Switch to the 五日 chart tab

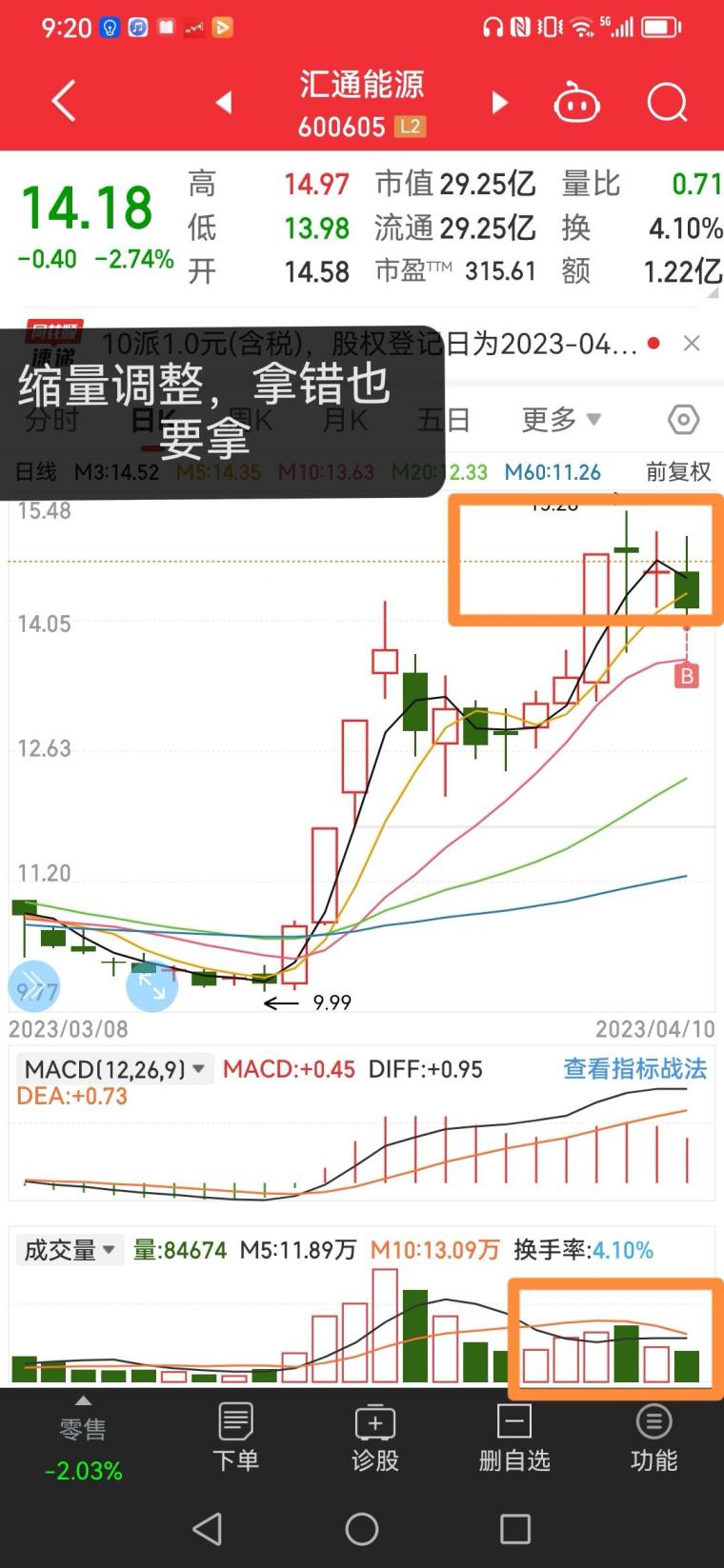(444, 419)
